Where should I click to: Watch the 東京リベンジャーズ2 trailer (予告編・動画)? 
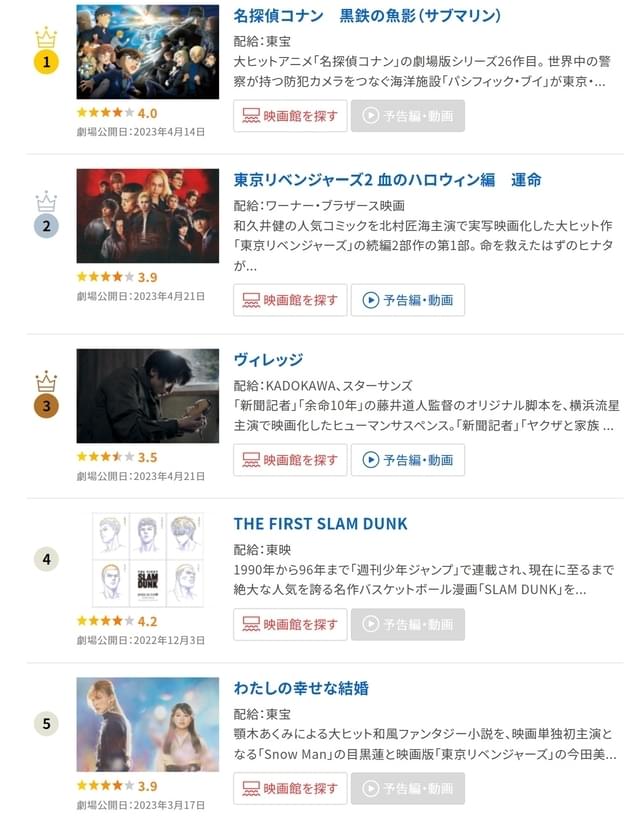408,300
